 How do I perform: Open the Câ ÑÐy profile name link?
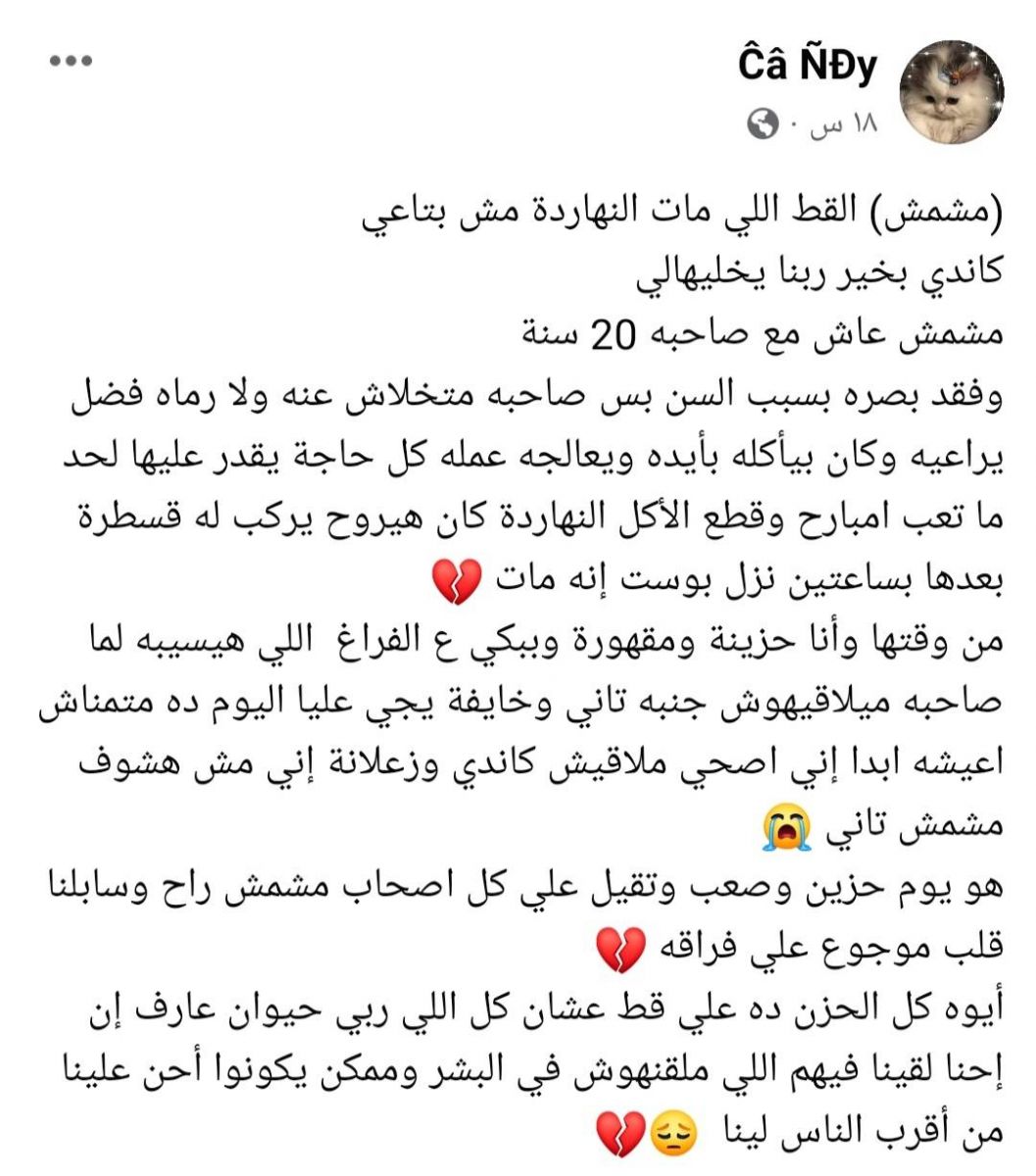tap(808, 69)
